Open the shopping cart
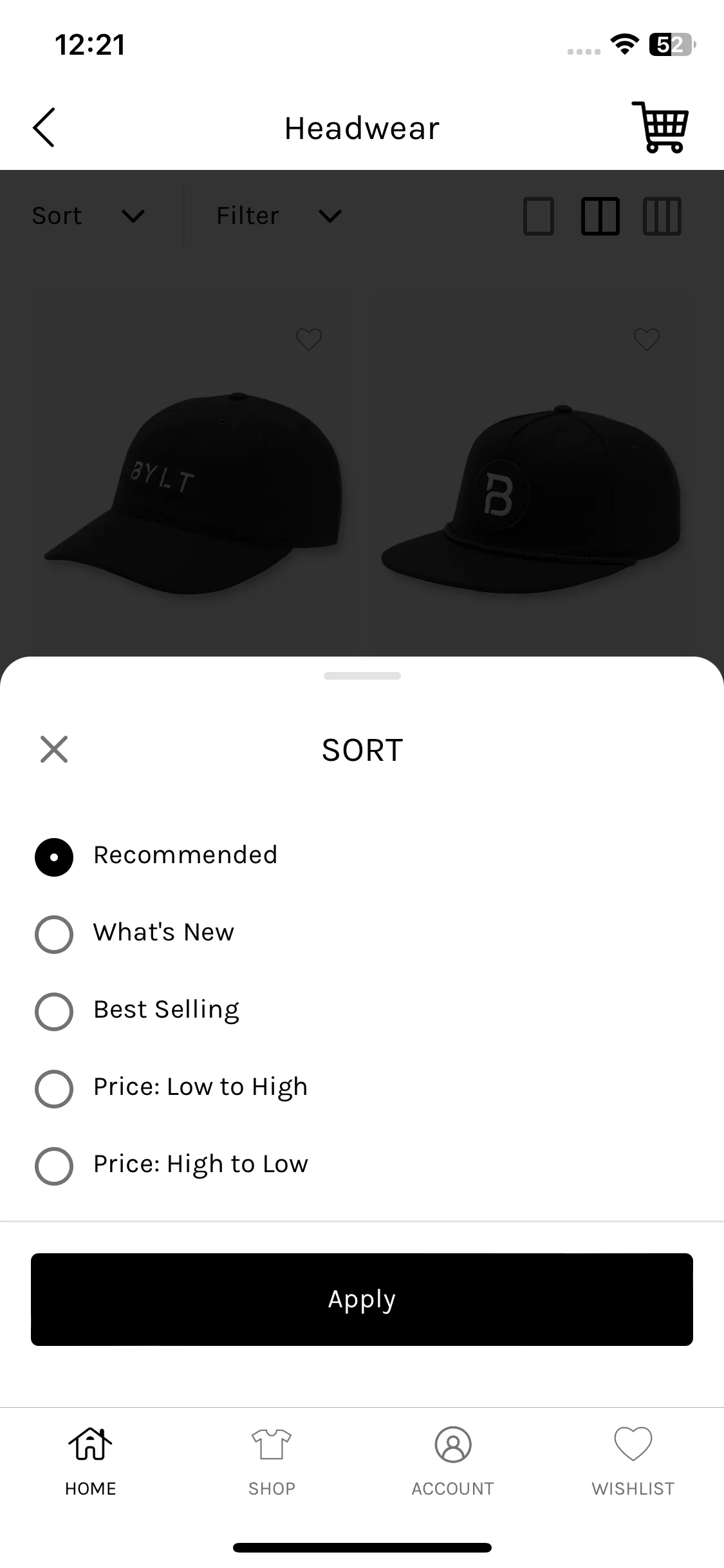The image size is (724, 1568). pyautogui.click(x=660, y=127)
